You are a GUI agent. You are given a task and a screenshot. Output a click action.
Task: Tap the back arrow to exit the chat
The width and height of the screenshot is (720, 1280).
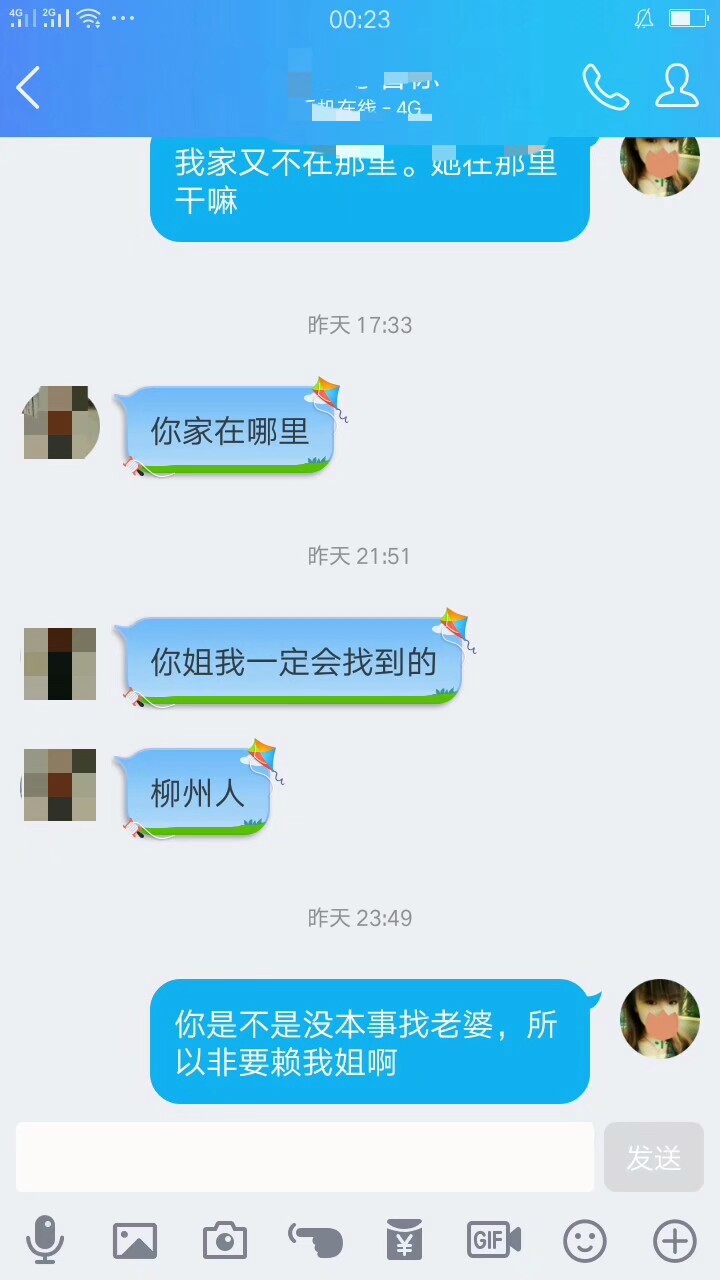pyautogui.click(x=28, y=88)
